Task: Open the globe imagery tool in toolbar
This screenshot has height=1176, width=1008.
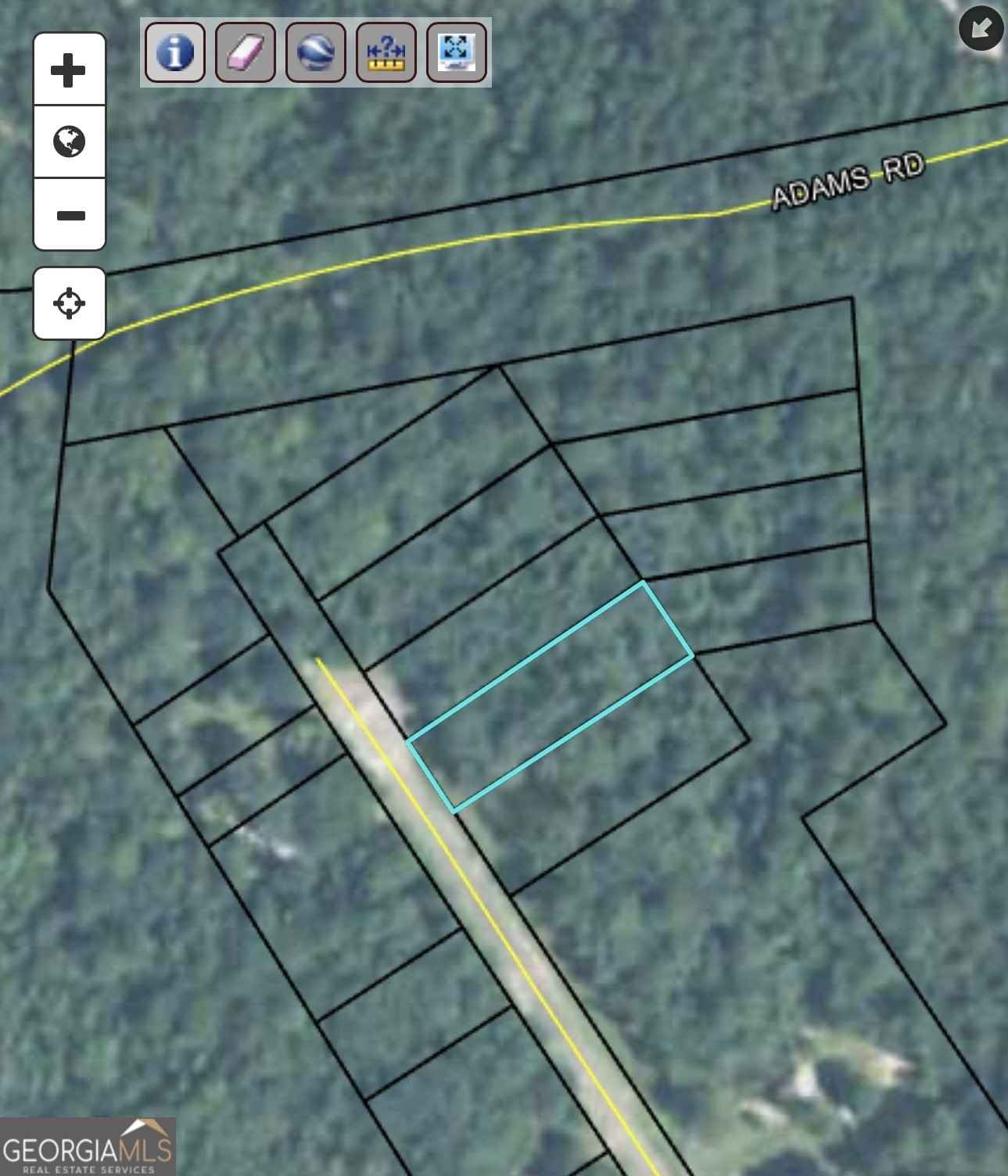Action: coord(316,52)
